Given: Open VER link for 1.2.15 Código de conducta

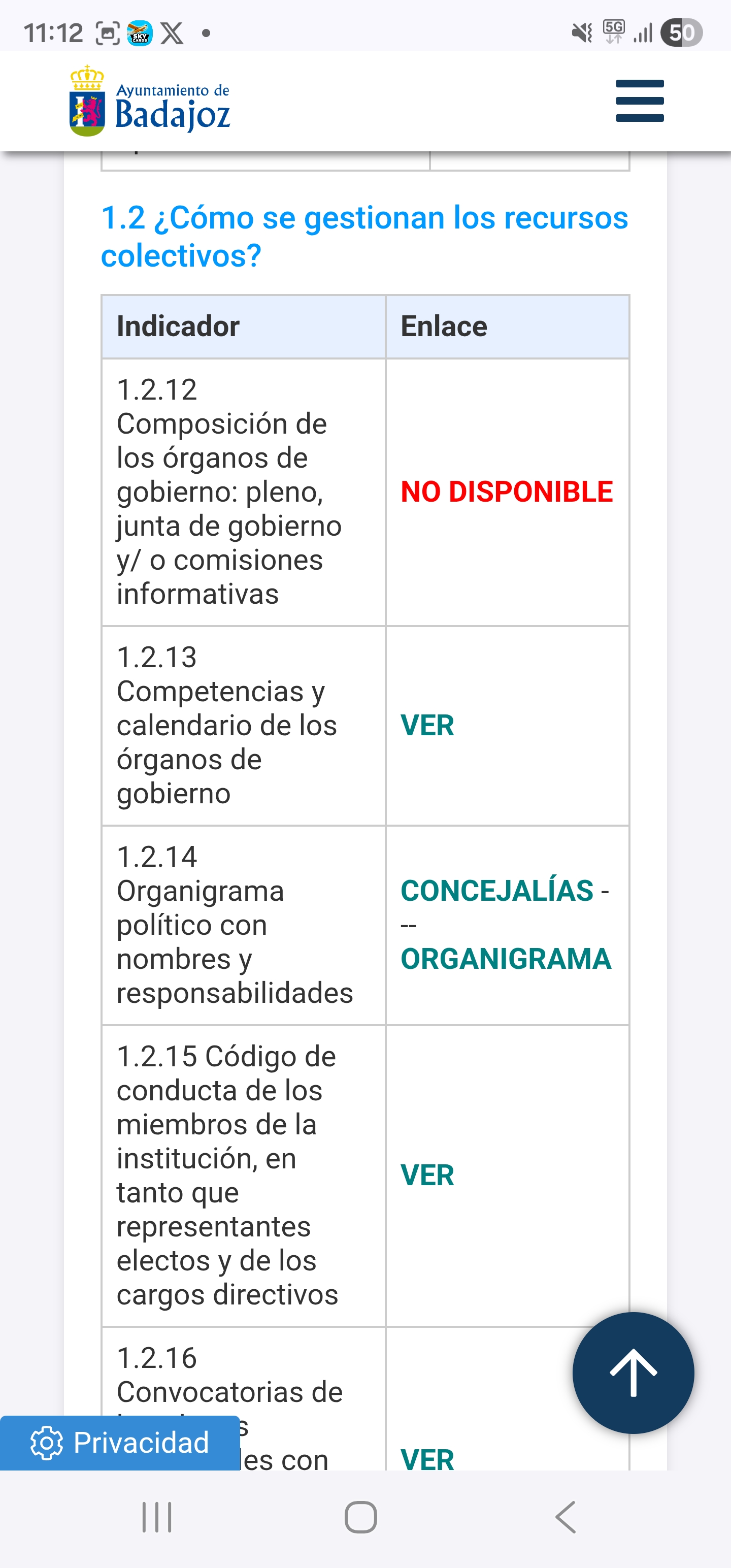Looking at the screenshot, I should [x=427, y=1175].
